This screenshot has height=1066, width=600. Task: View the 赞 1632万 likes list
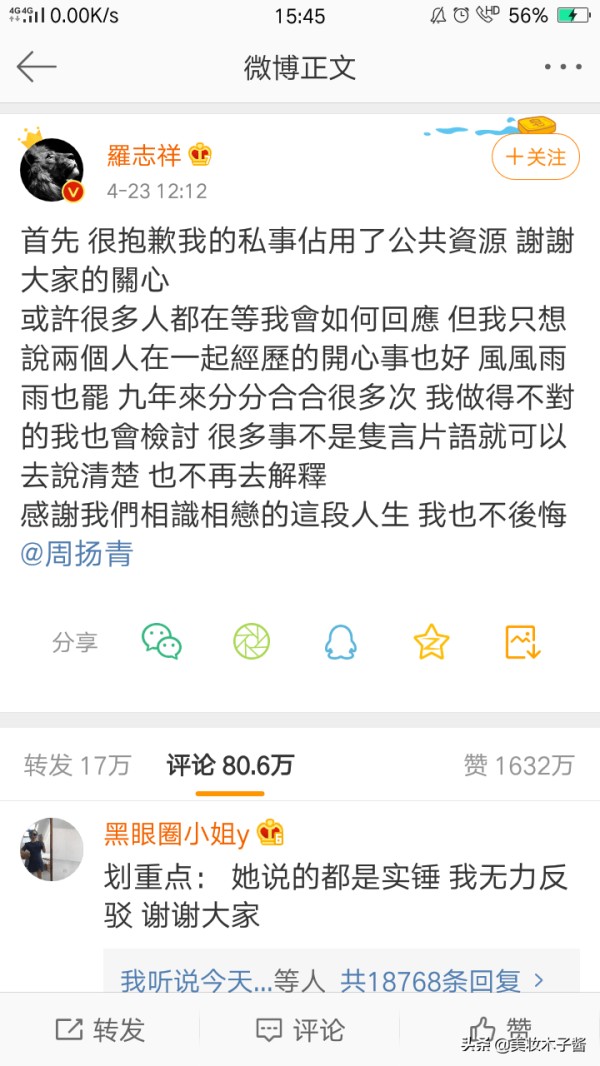click(x=518, y=766)
